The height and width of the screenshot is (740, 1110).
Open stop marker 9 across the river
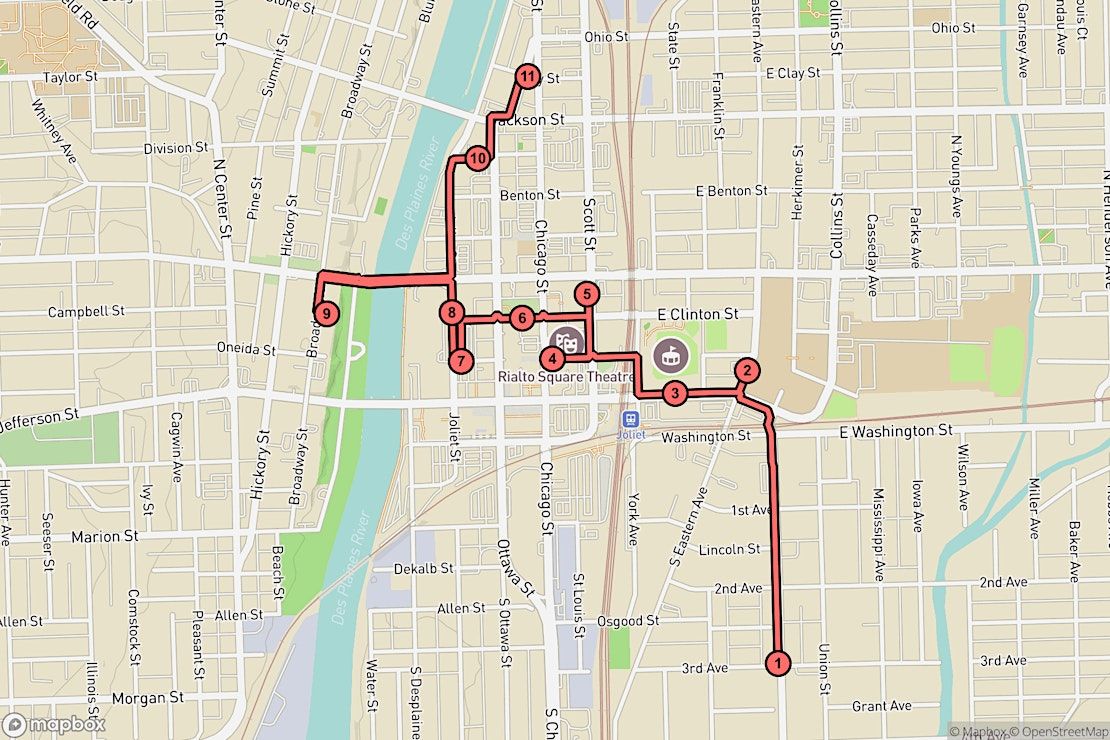pyautogui.click(x=325, y=313)
